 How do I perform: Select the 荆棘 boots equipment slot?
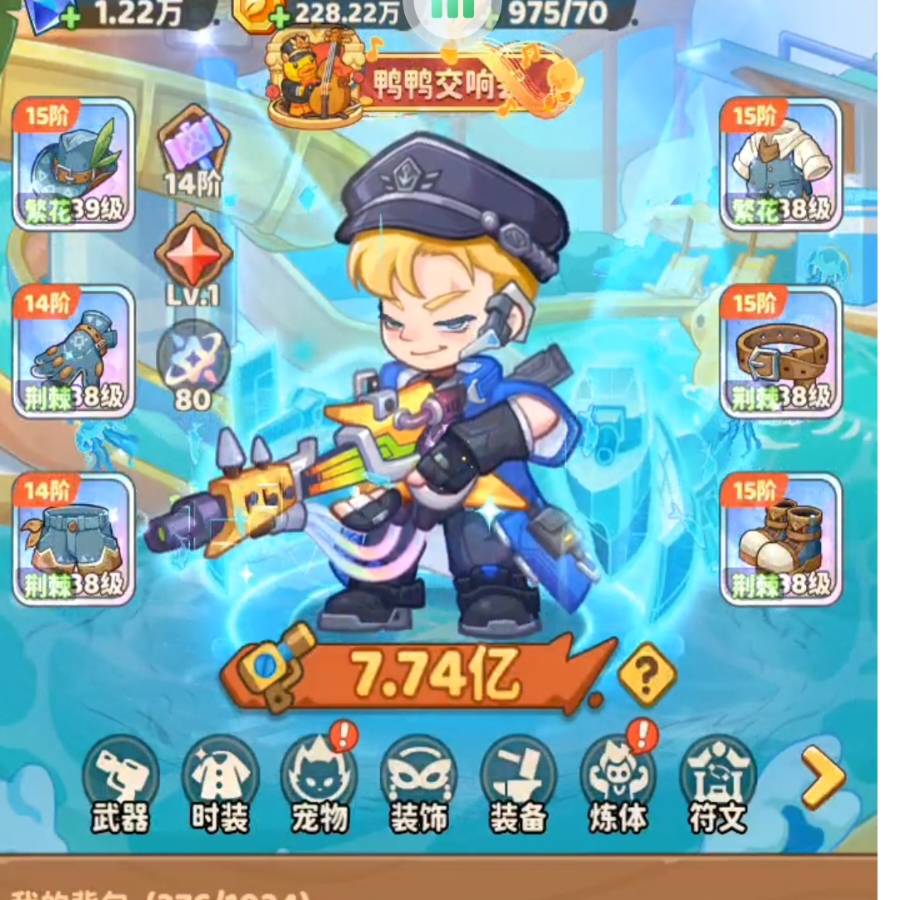coord(781,540)
